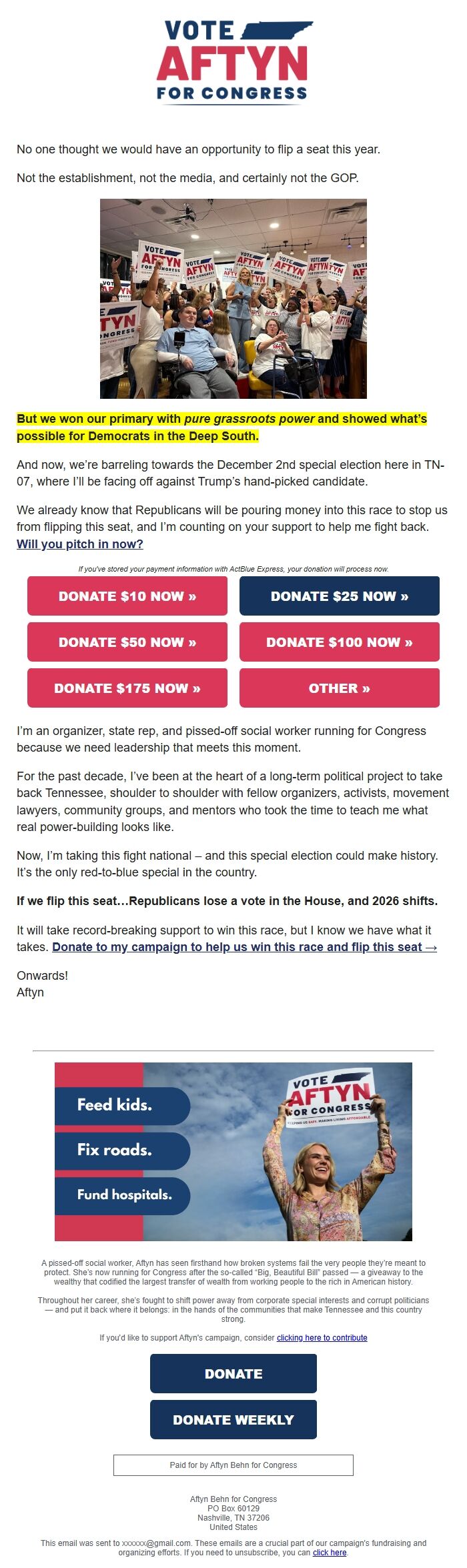Open the Other donation amount option
The width and height of the screenshot is (467, 1568).
339,688
